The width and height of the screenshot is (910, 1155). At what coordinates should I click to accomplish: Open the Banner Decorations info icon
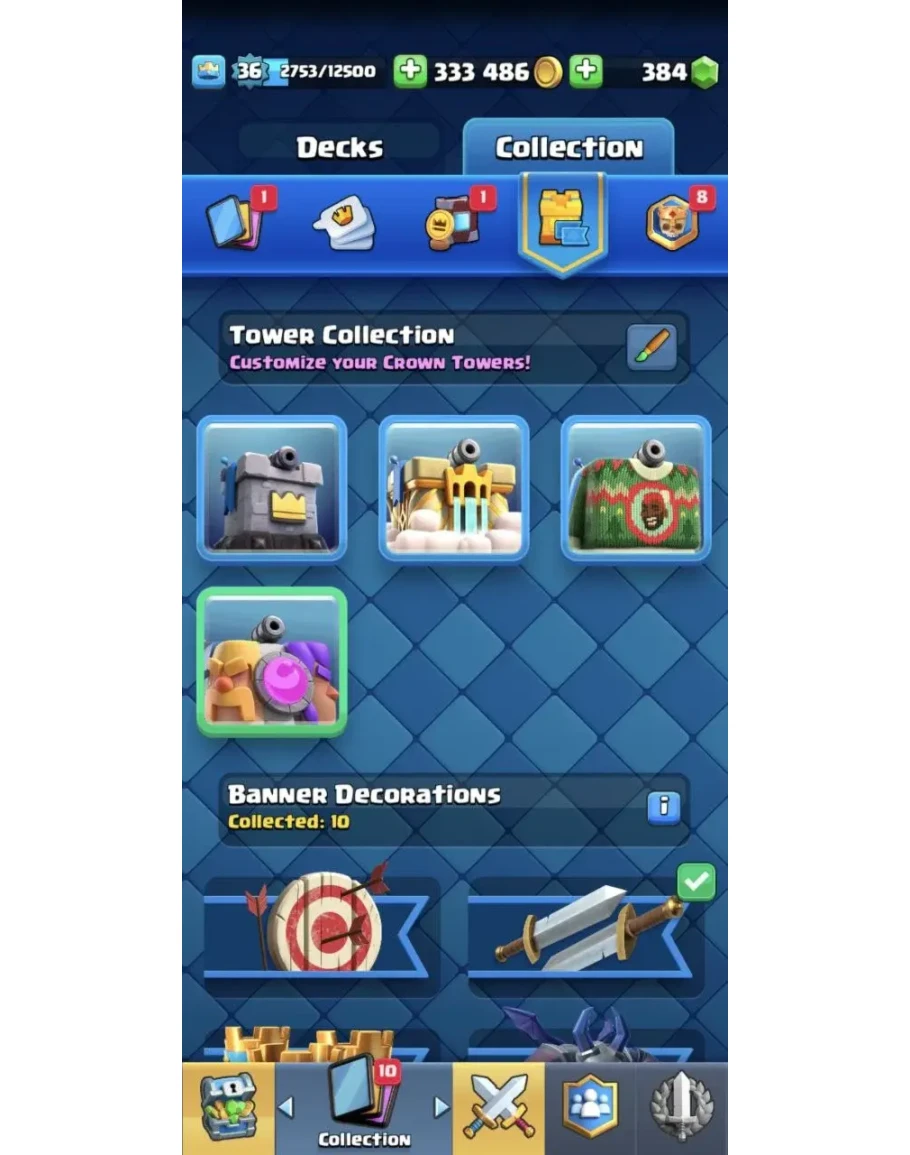663,806
